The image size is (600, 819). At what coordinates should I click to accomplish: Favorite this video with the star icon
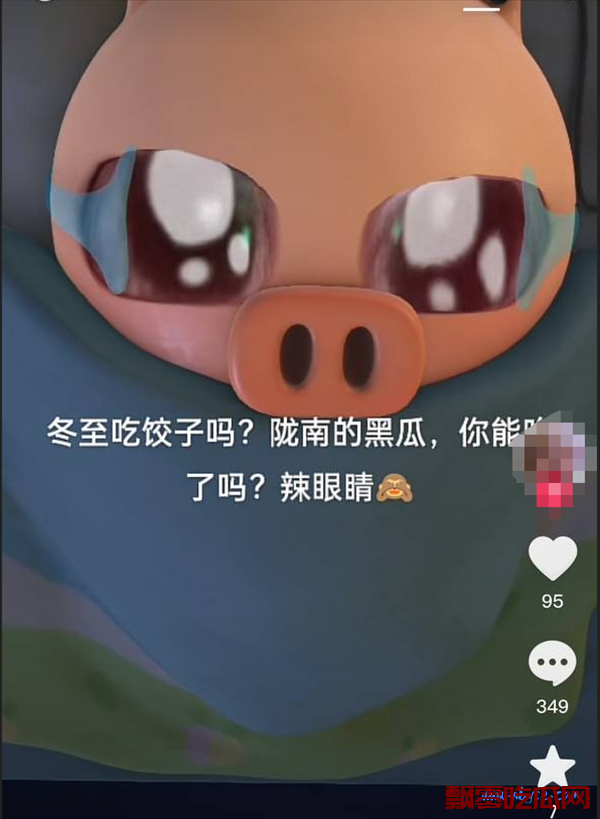[552, 767]
